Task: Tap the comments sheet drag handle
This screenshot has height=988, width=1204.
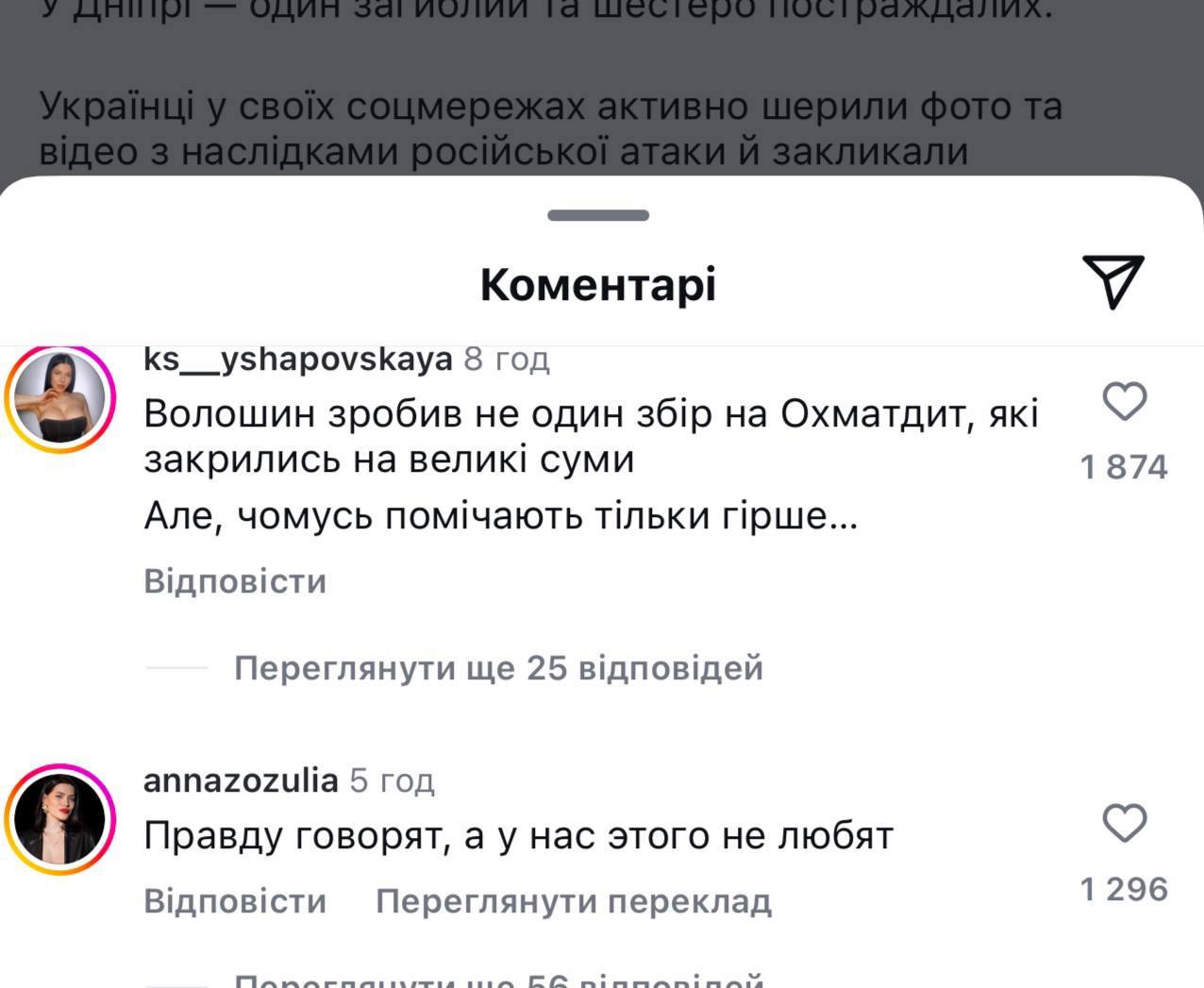Action: coord(598,216)
